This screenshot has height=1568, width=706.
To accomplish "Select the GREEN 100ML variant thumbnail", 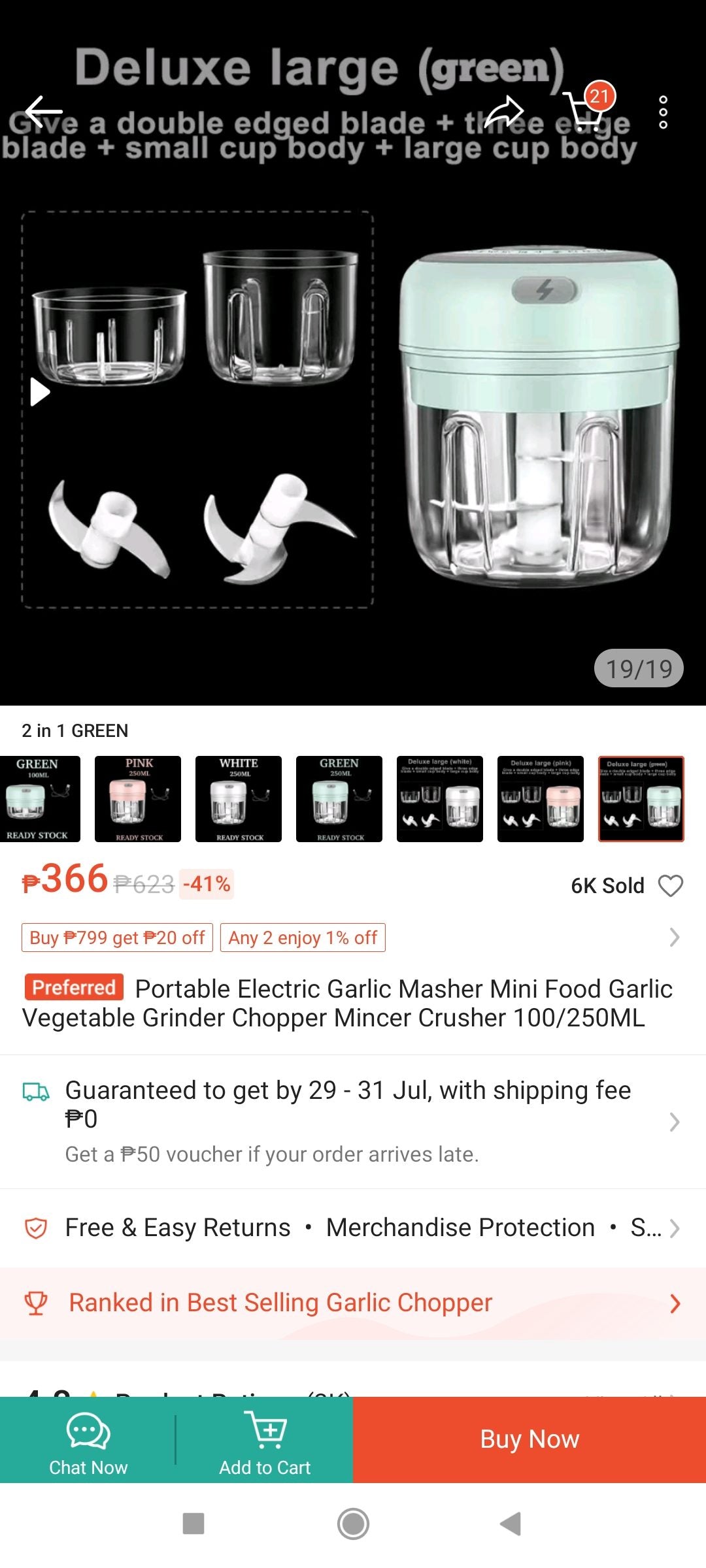I will point(39,798).
